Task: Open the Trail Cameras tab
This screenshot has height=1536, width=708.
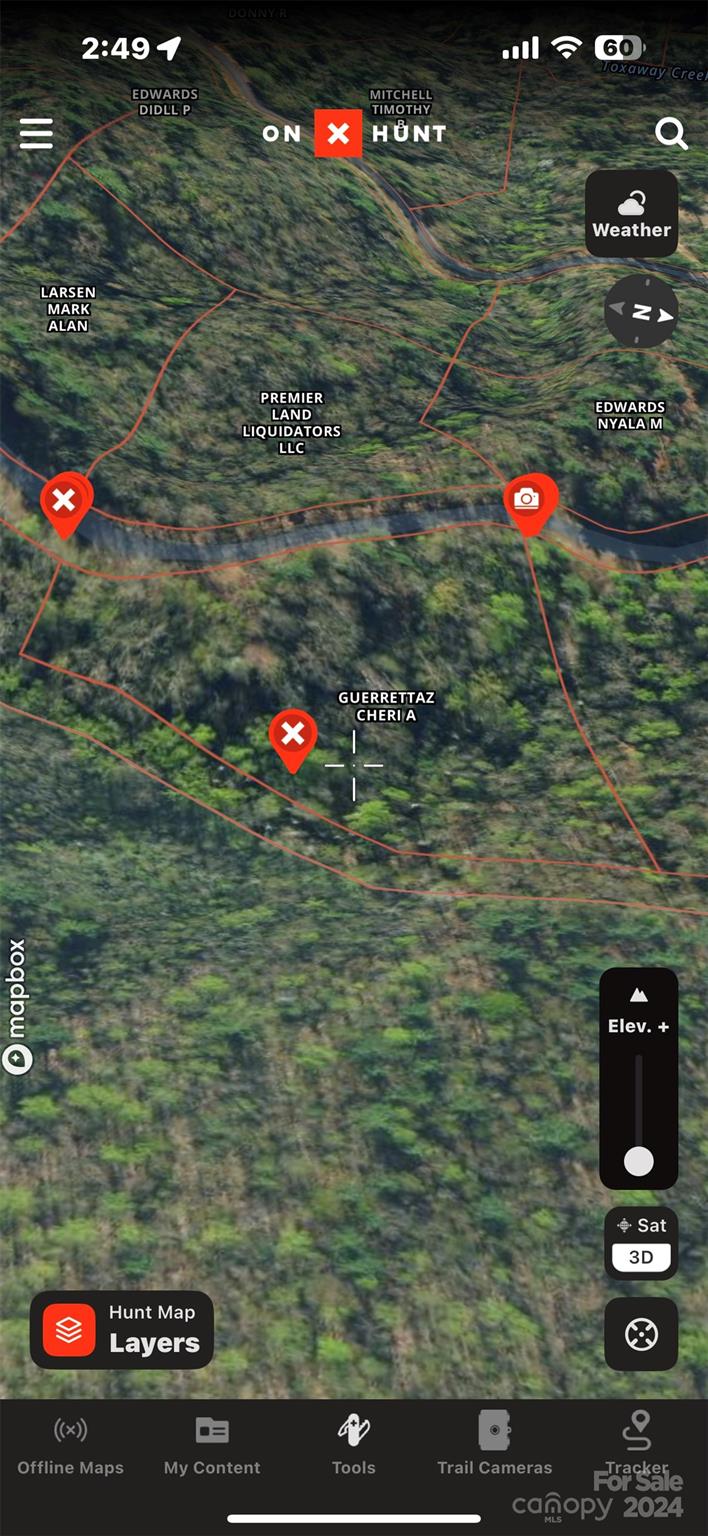Action: coord(494,1445)
